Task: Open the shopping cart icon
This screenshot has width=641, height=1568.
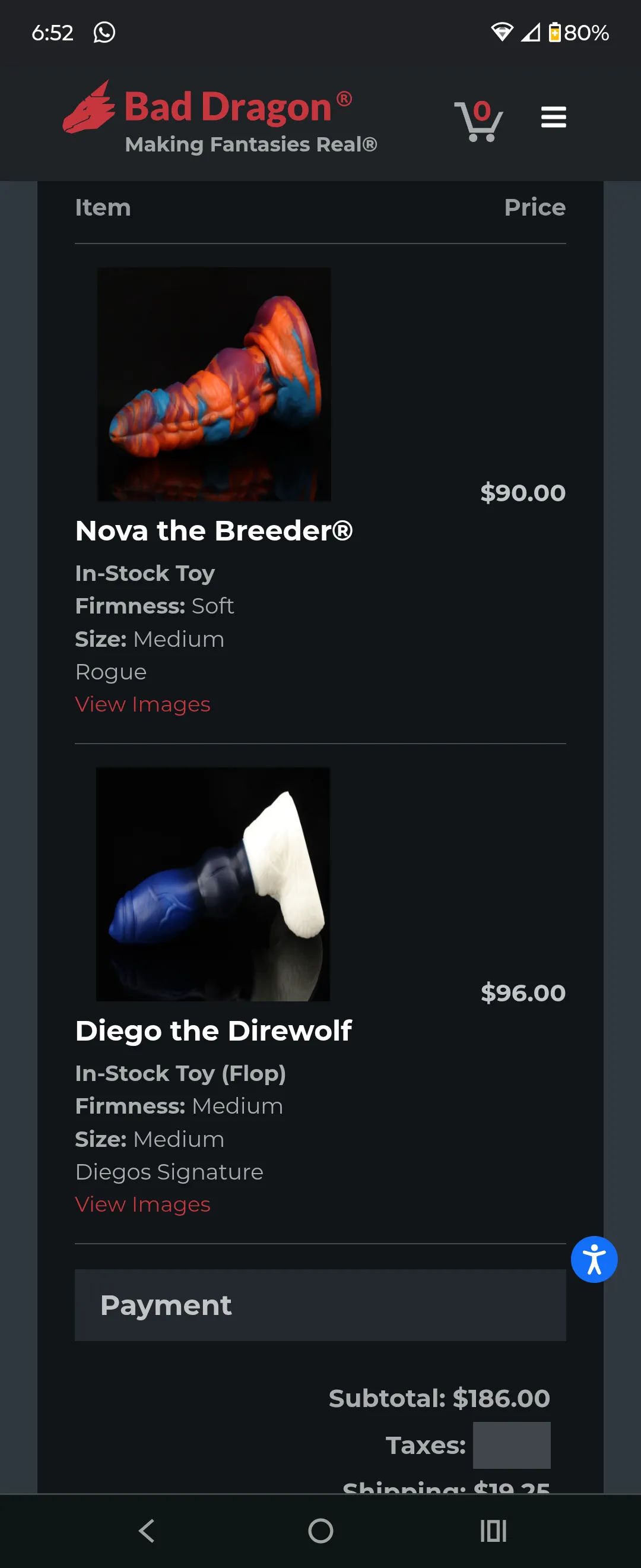Action: [478, 120]
